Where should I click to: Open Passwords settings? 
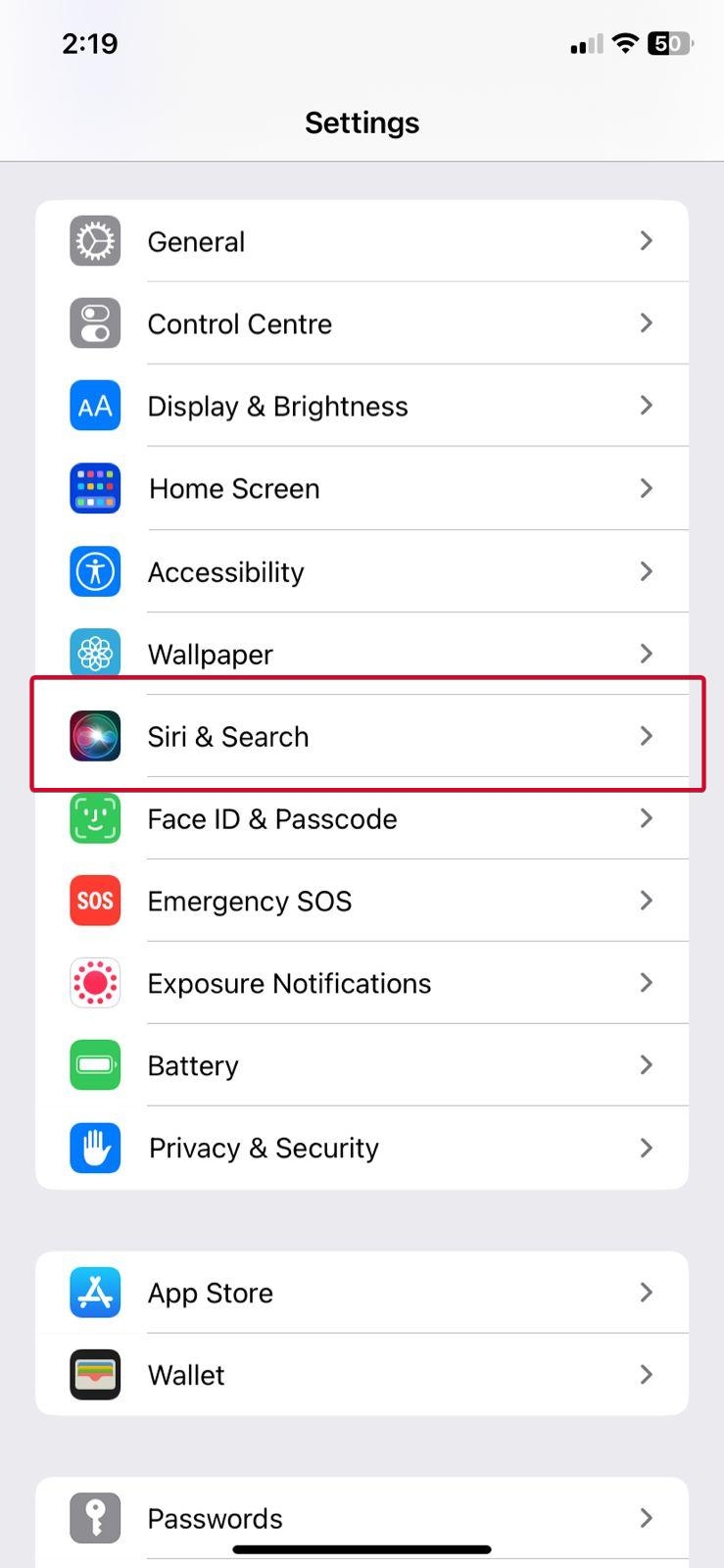click(x=362, y=1518)
